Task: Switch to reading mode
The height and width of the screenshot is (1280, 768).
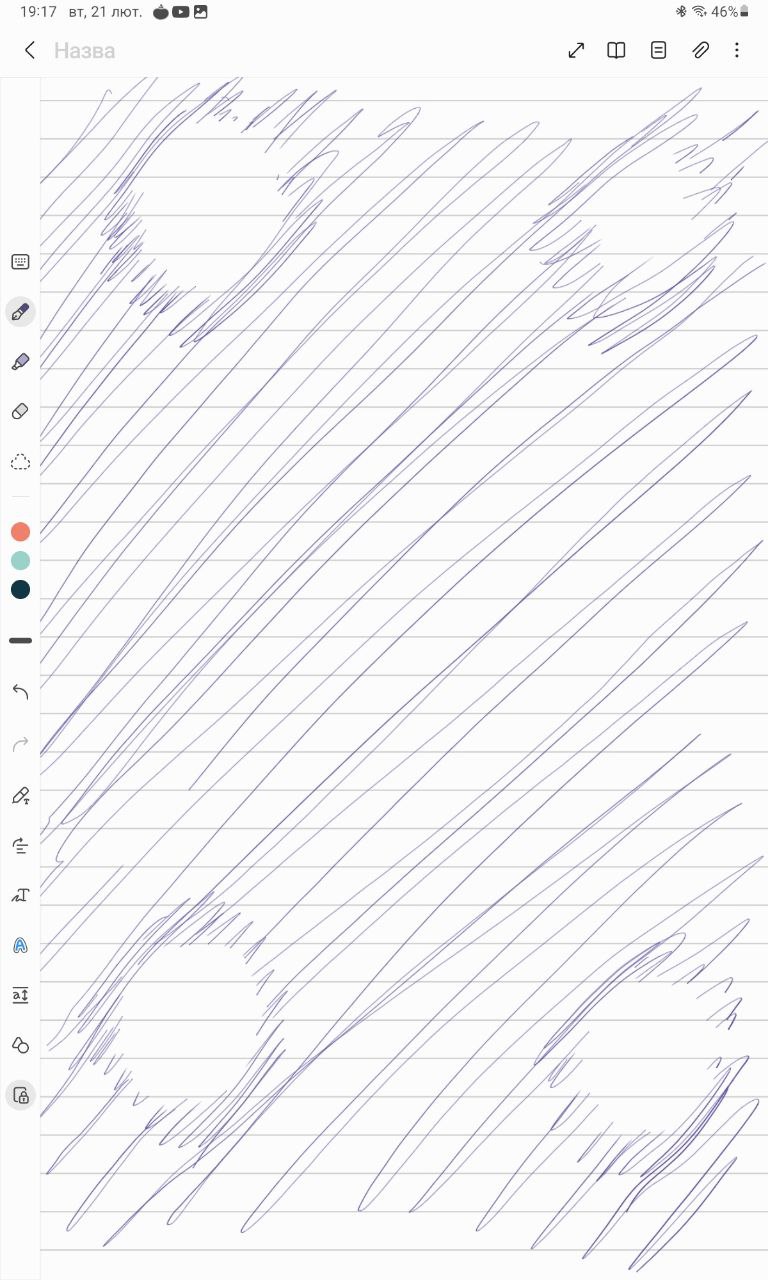Action: click(x=616, y=50)
